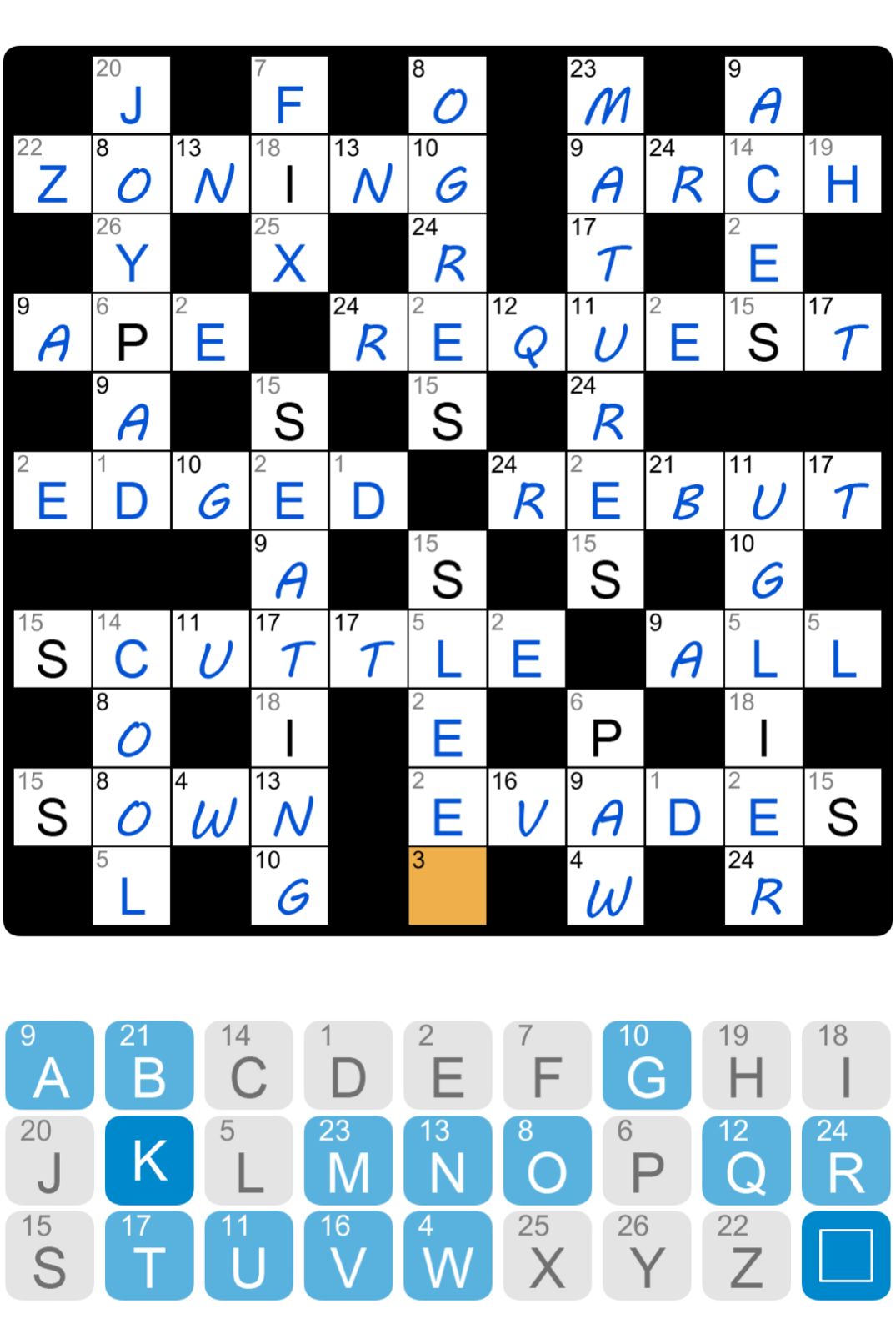Screen dimensions: 896x1334
Task: Select the M key numbered 23
Action: pos(348,1160)
